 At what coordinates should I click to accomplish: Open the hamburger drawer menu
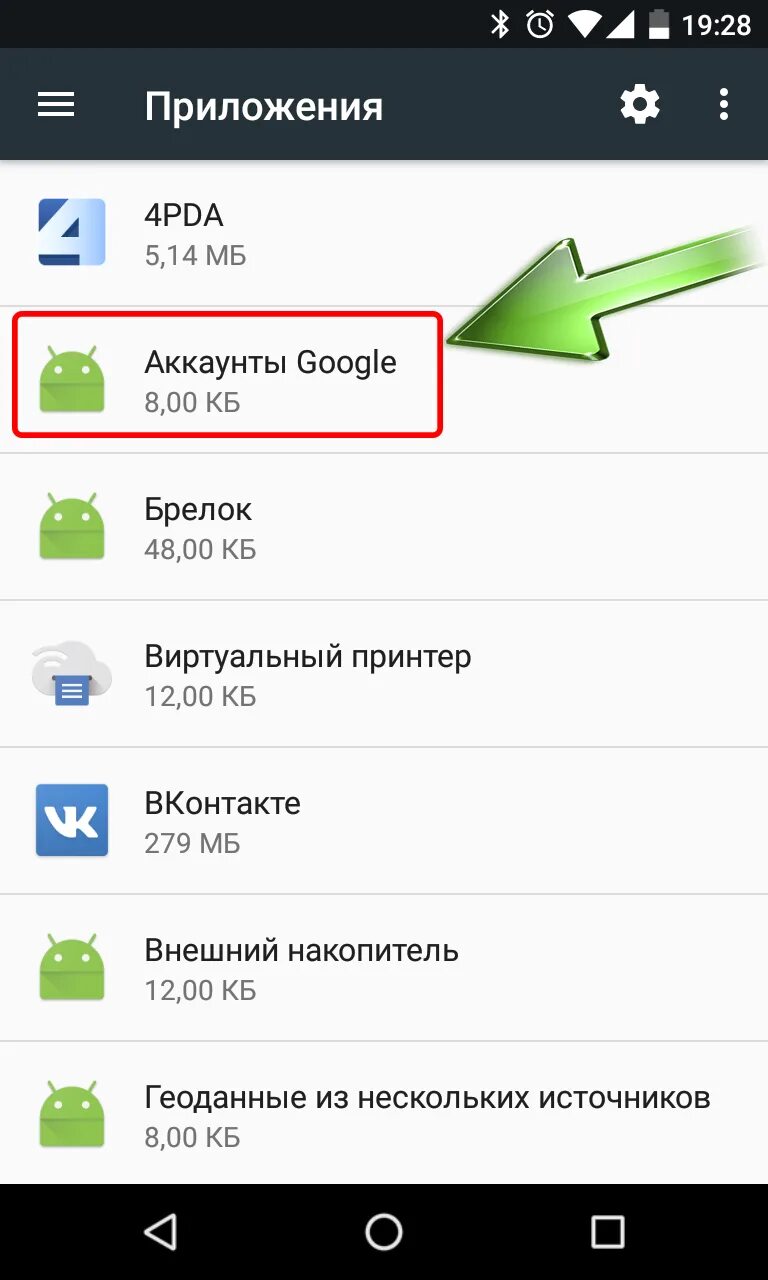[56, 105]
